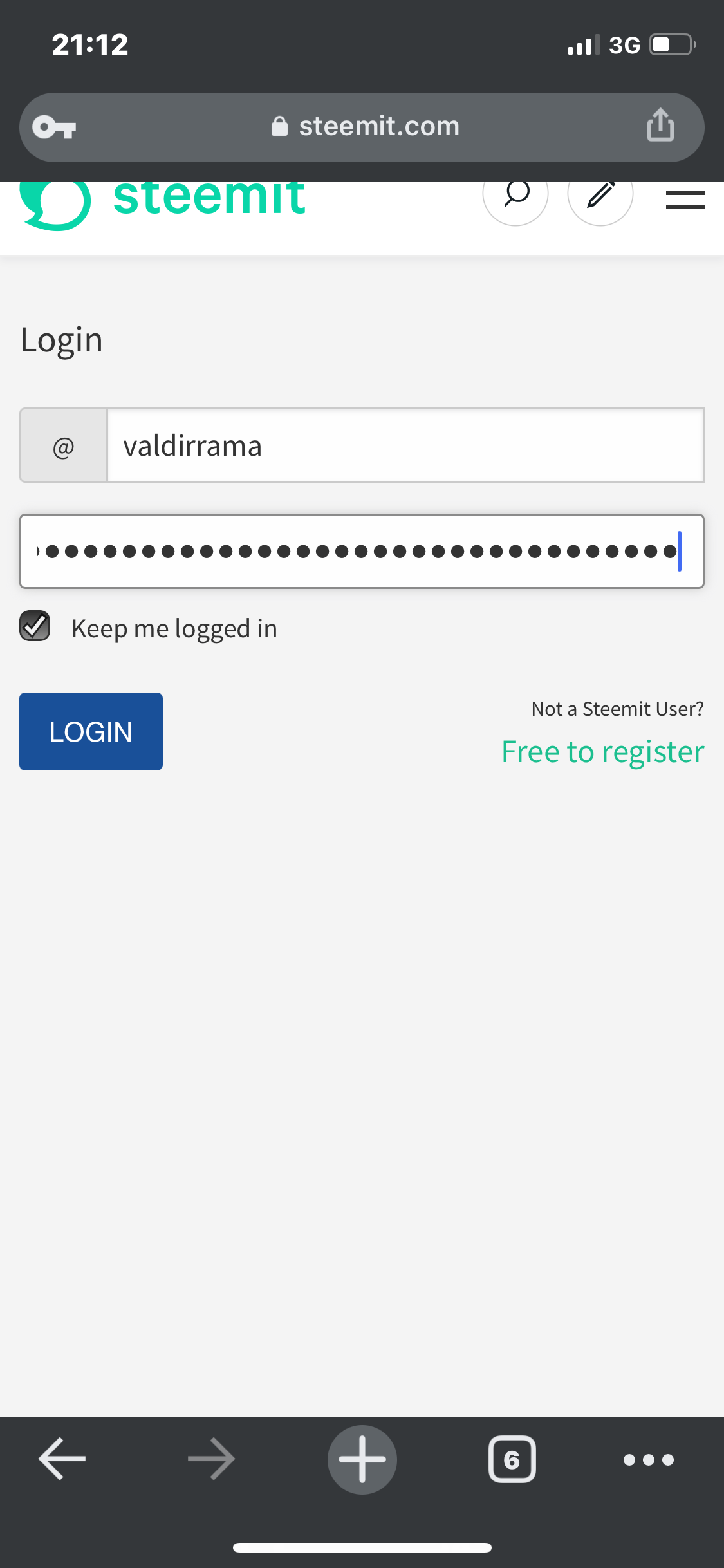View the six open tabs
Image resolution: width=724 pixels, height=1568 pixels.
pos(512,1459)
